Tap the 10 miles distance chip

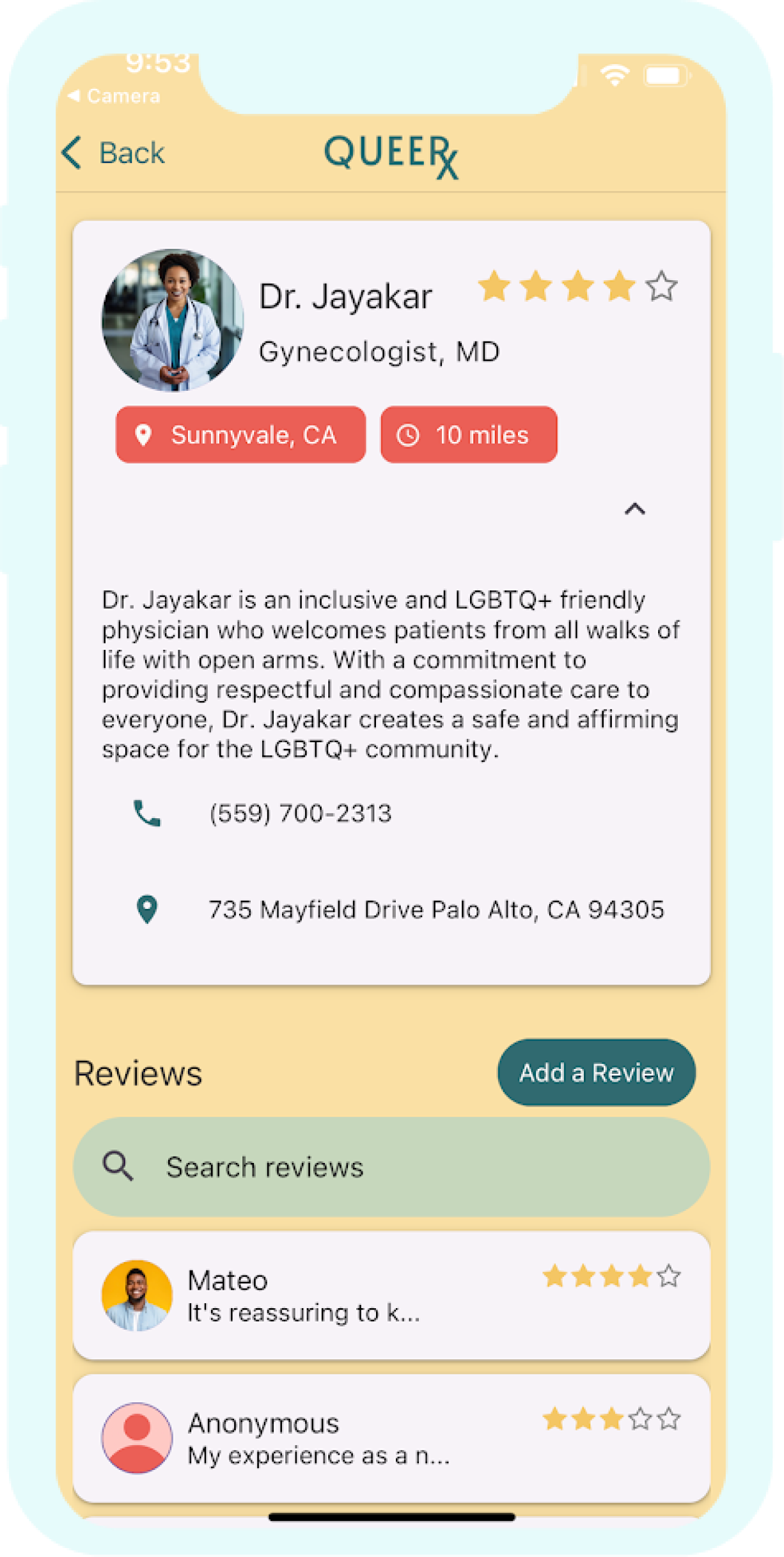pyautogui.click(x=469, y=435)
